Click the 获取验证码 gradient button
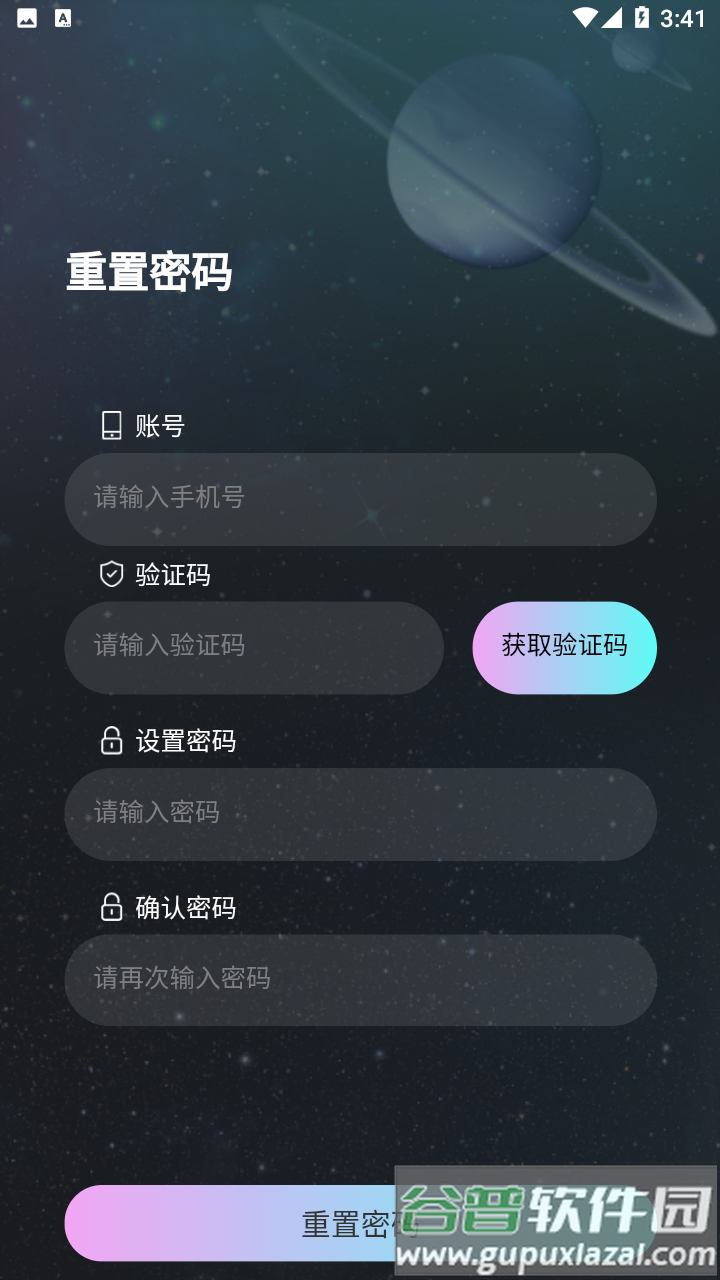This screenshot has height=1280, width=720. pos(564,647)
